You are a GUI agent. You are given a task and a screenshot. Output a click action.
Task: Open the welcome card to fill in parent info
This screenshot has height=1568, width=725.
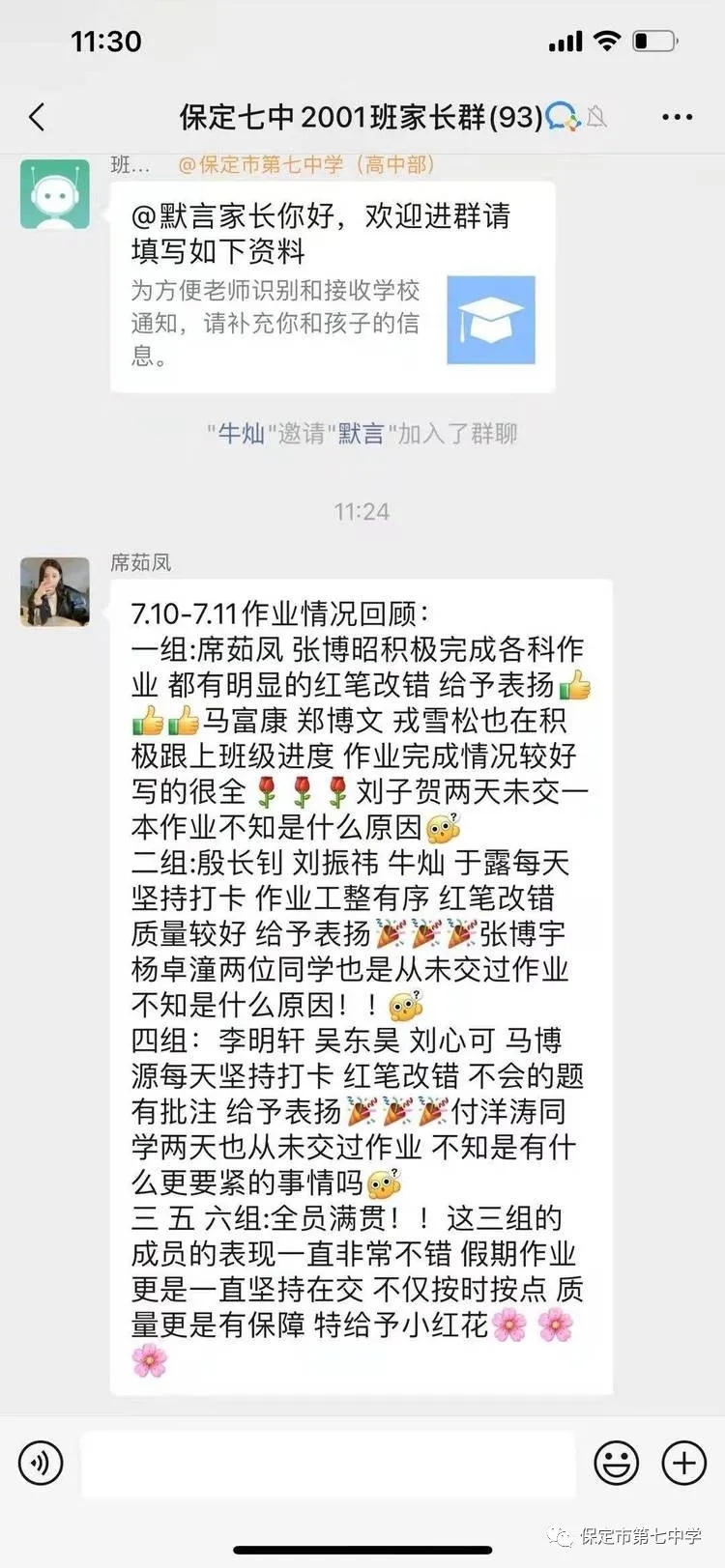(x=333, y=287)
